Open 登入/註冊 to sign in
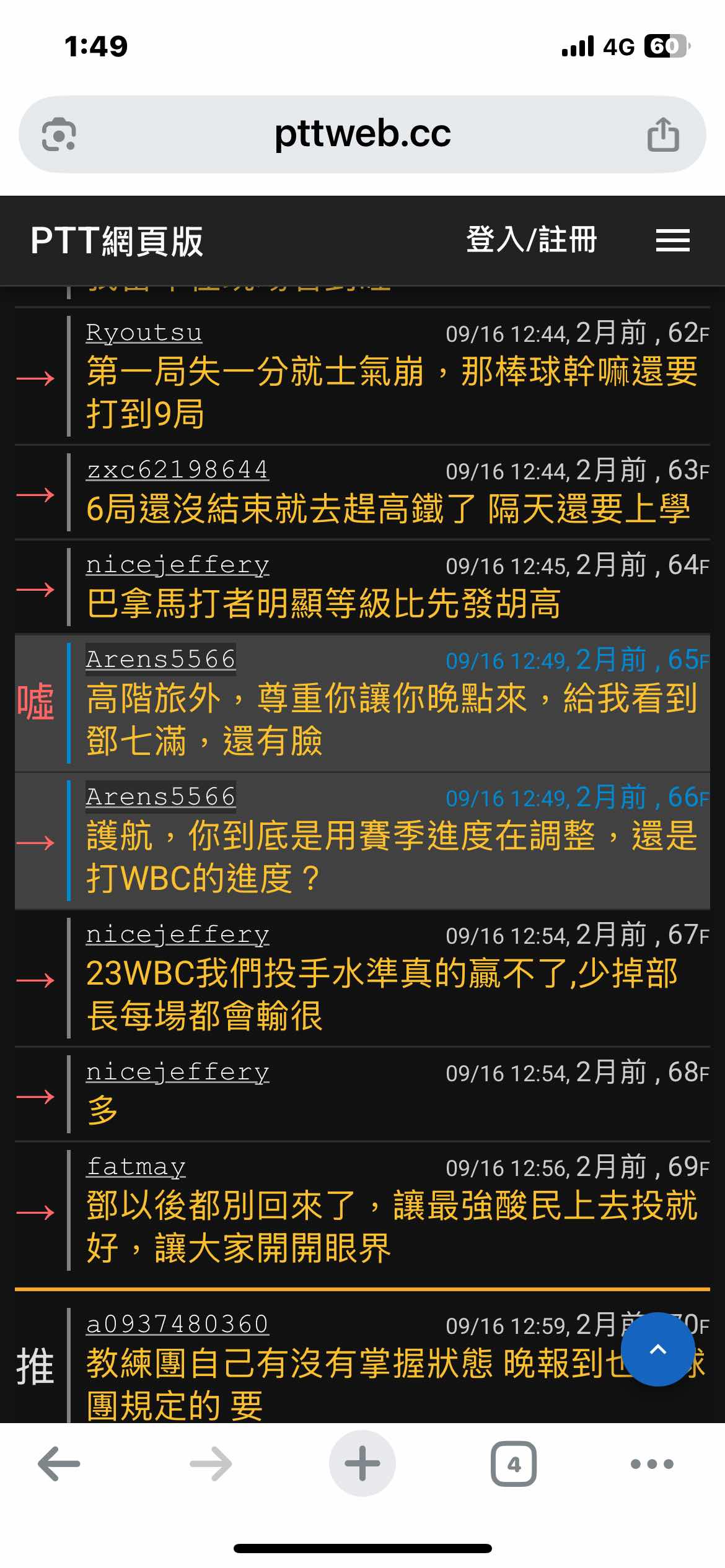This screenshot has height=1568, width=725. point(531,240)
